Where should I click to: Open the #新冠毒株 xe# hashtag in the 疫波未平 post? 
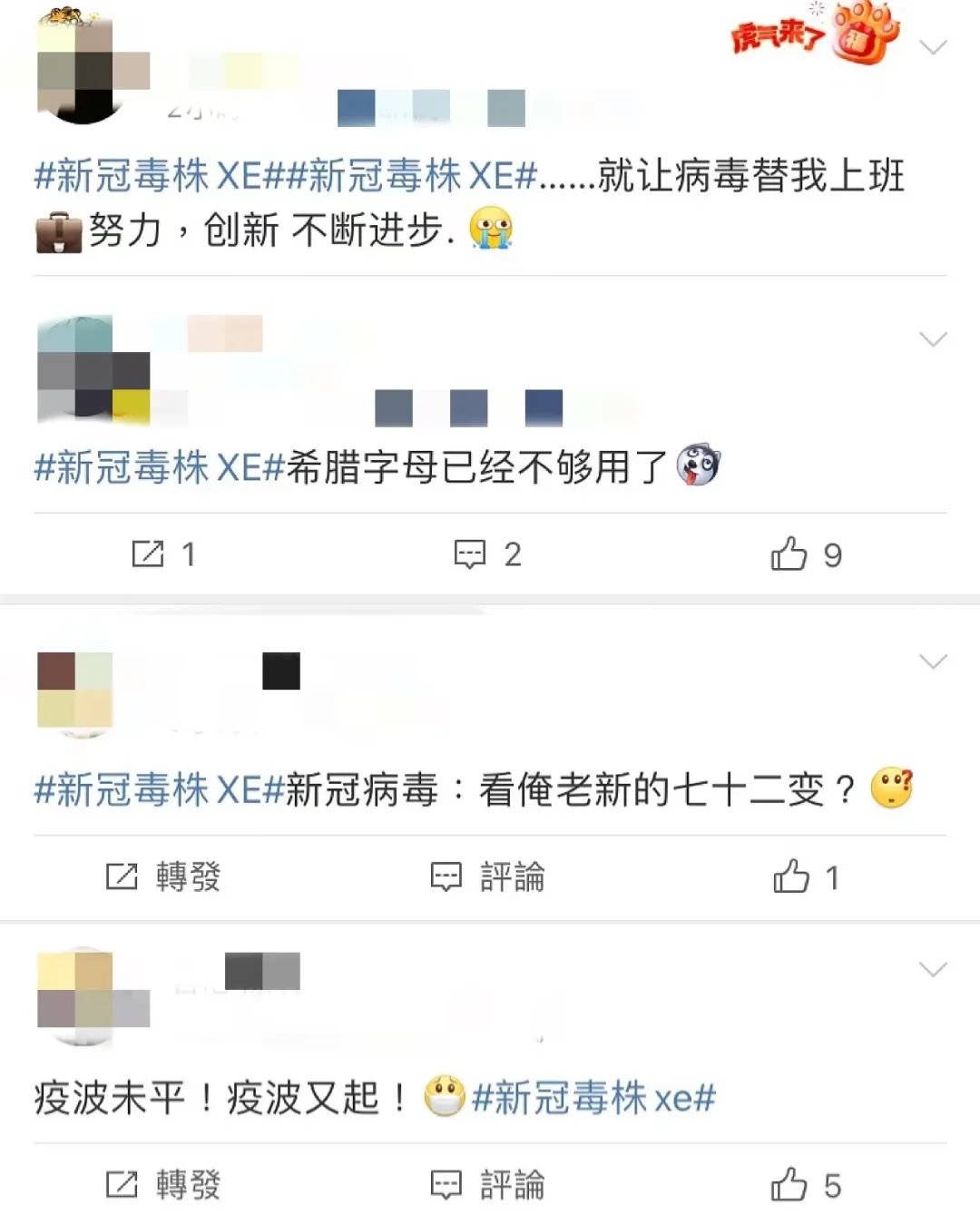click(593, 1098)
